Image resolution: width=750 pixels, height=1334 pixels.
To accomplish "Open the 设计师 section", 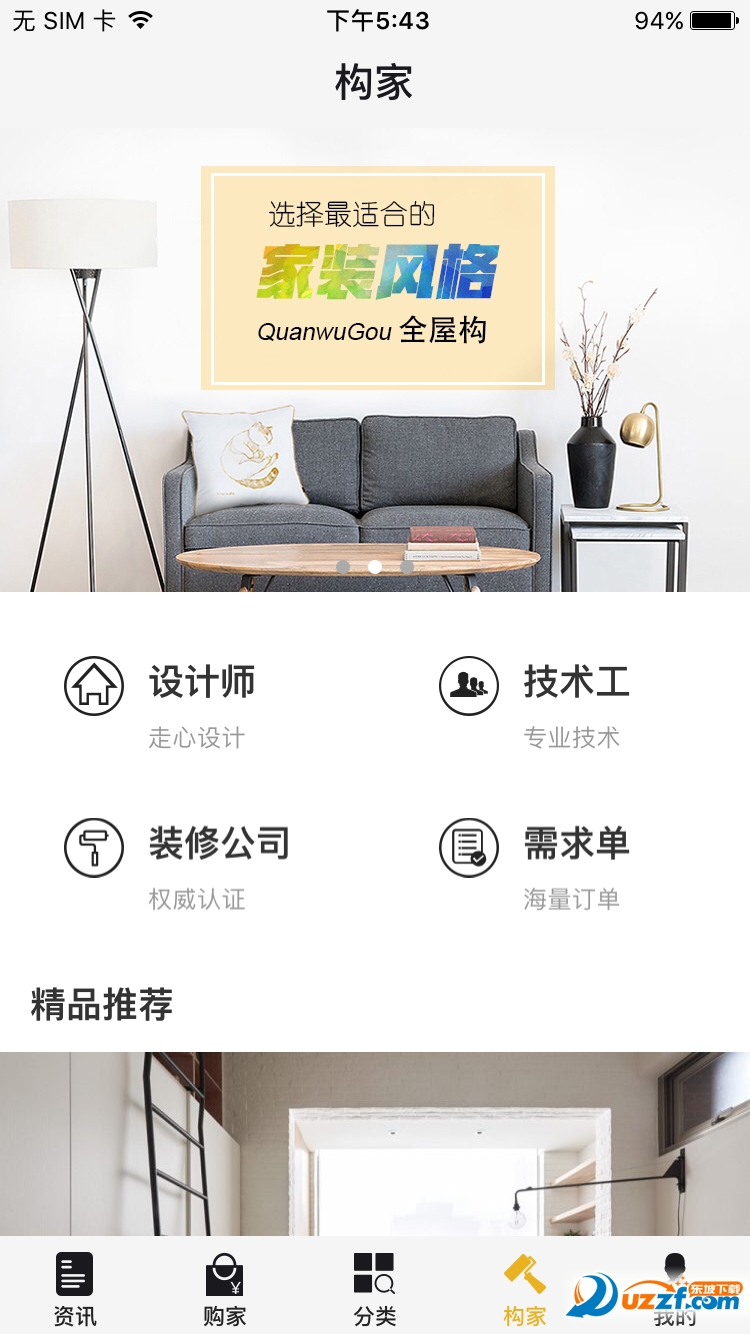I will (x=160, y=702).
